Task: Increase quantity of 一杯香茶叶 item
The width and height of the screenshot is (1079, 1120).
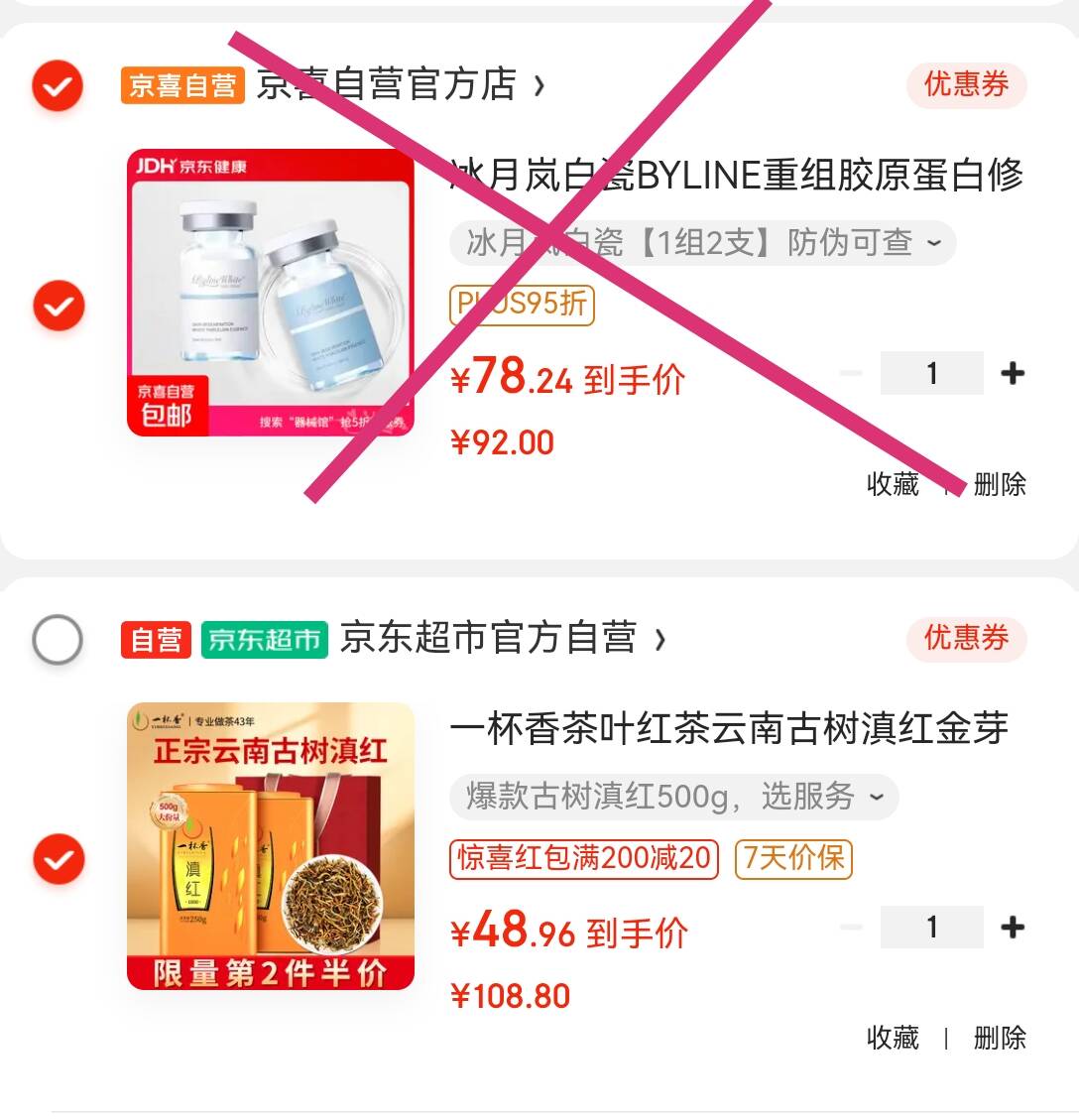Action: click(x=1013, y=928)
